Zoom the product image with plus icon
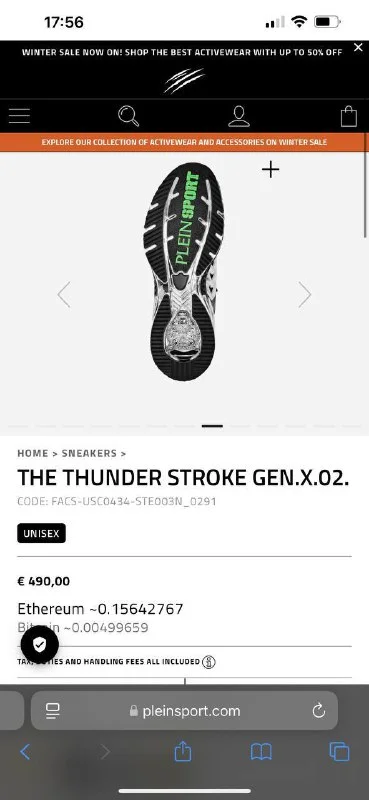This screenshot has width=369, height=800. pos(270,169)
